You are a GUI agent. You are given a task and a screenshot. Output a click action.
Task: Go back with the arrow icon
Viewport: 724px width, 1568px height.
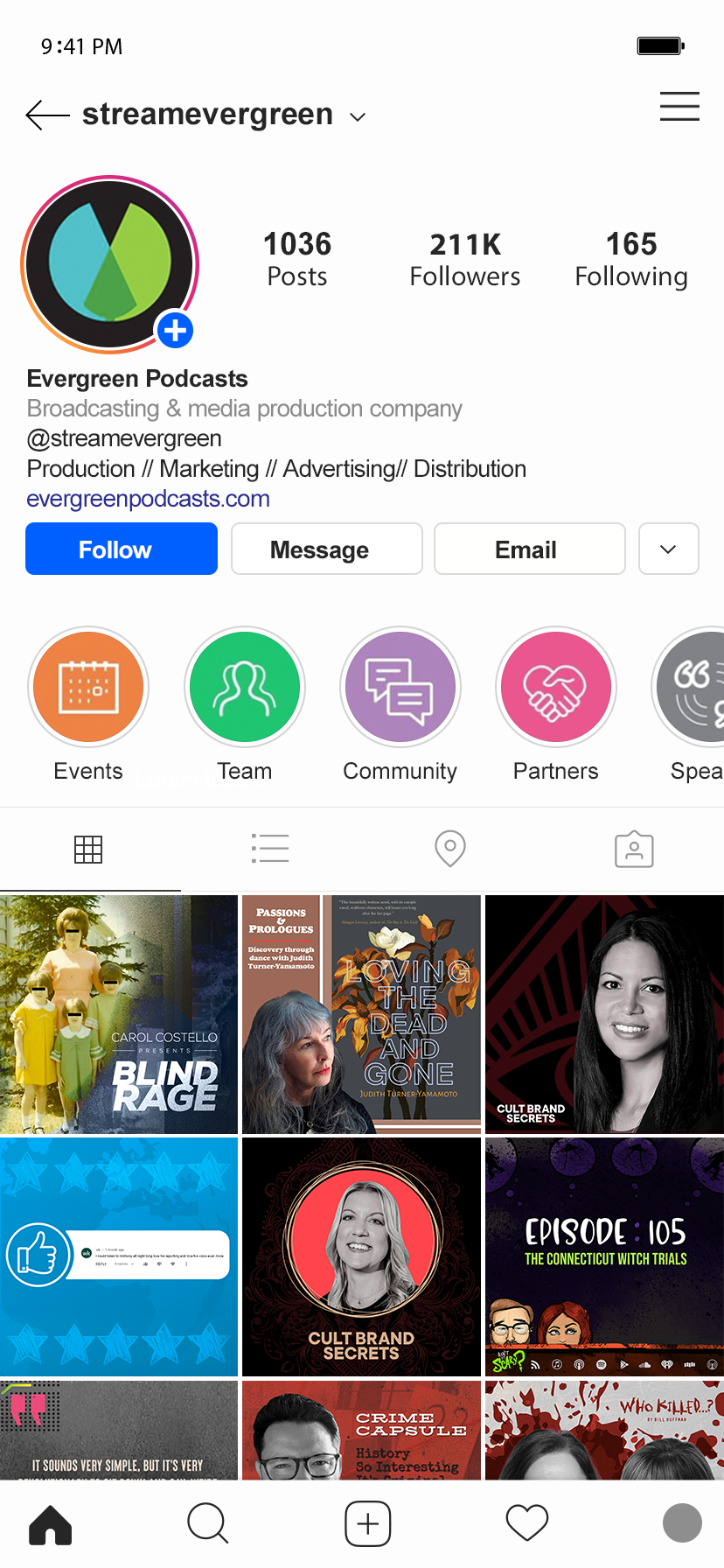click(x=47, y=115)
